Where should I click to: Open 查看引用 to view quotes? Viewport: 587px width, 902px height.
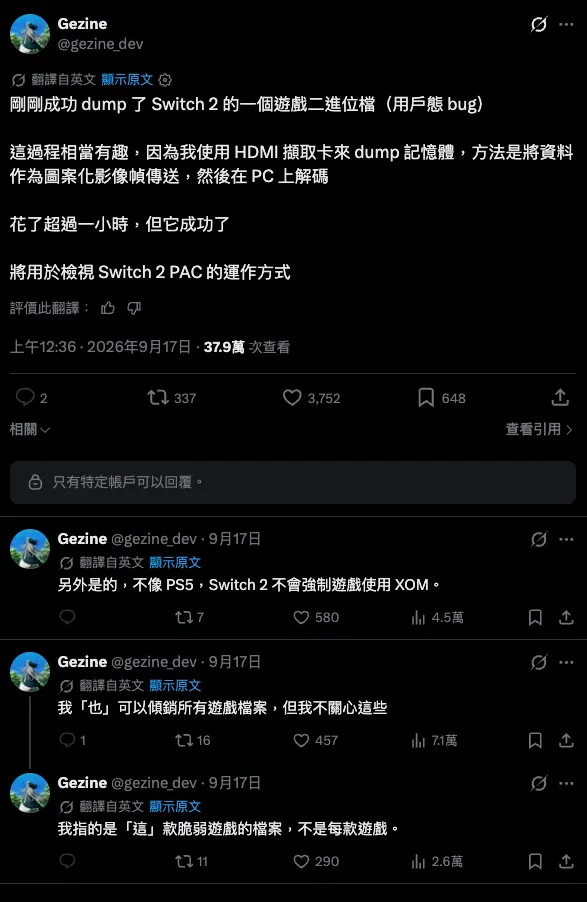[539, 429]
